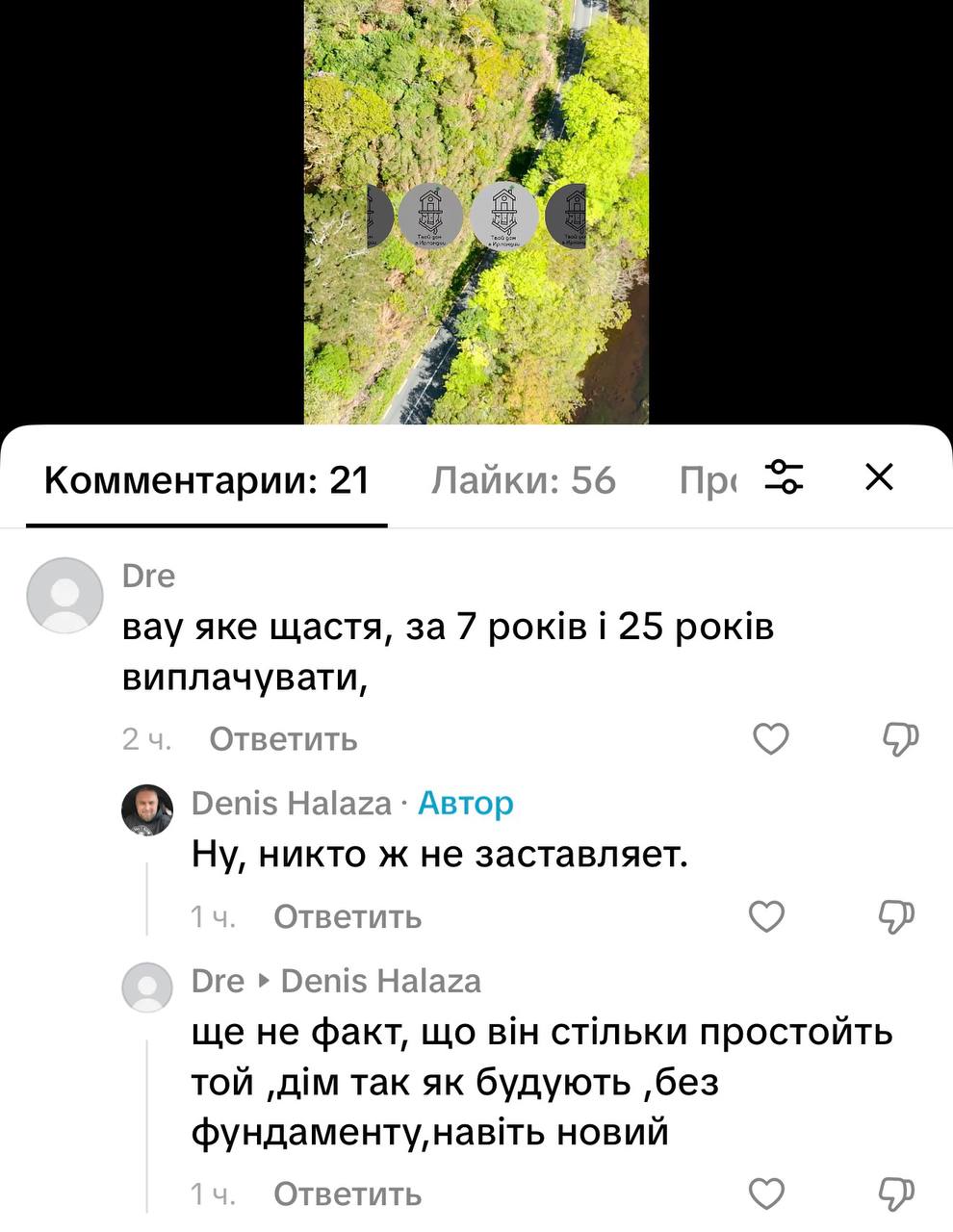Select the Комментарии: 21 tab
Viewport: 953px width, 1232px height.
click(x=207, y=480)
